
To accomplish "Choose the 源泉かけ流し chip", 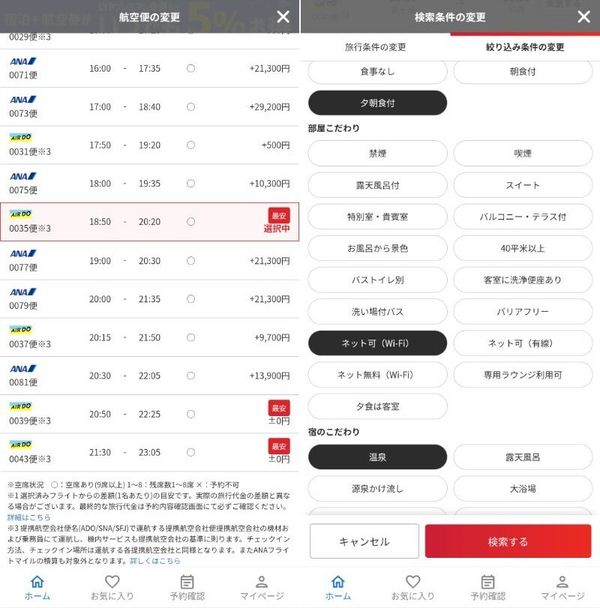I will pos(377,489).
